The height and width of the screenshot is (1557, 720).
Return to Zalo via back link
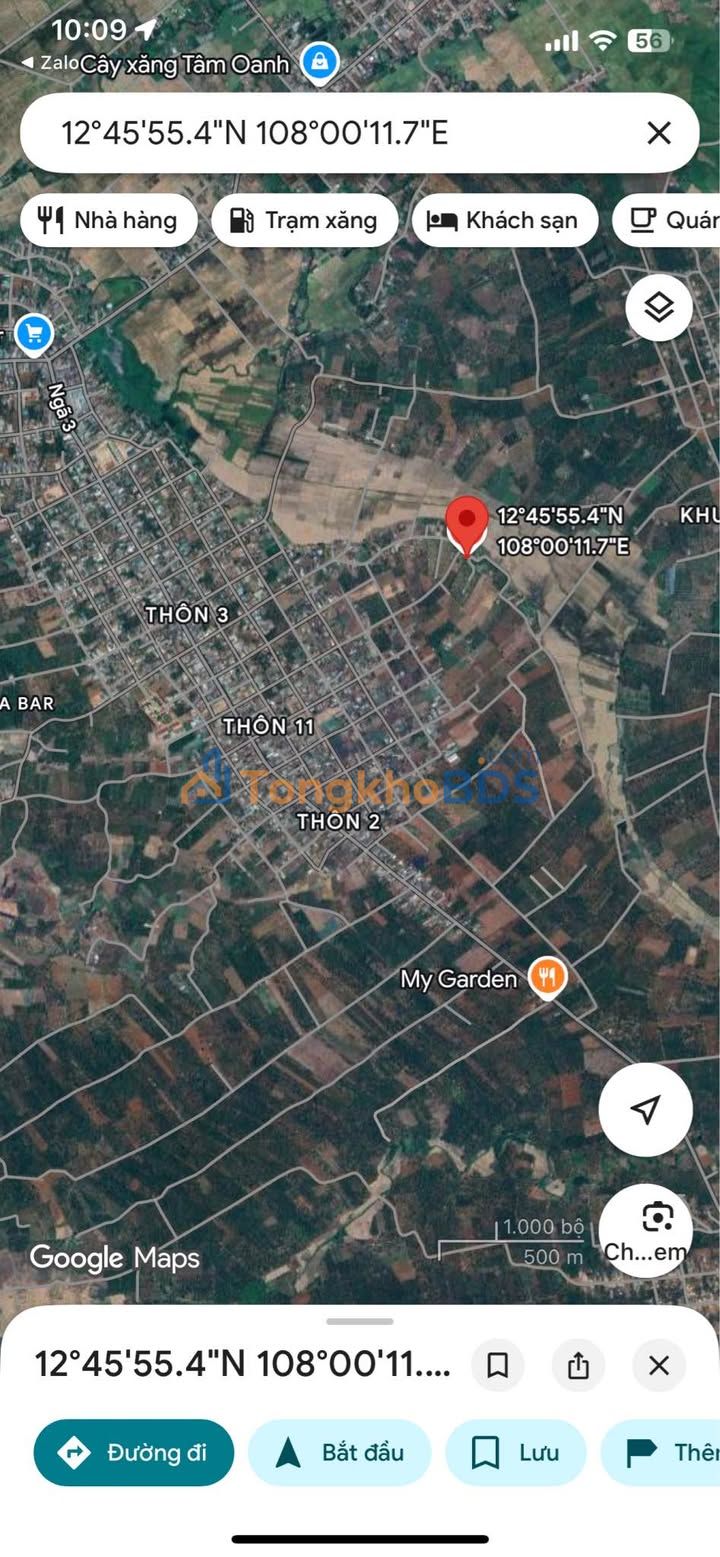click(49, 63)
